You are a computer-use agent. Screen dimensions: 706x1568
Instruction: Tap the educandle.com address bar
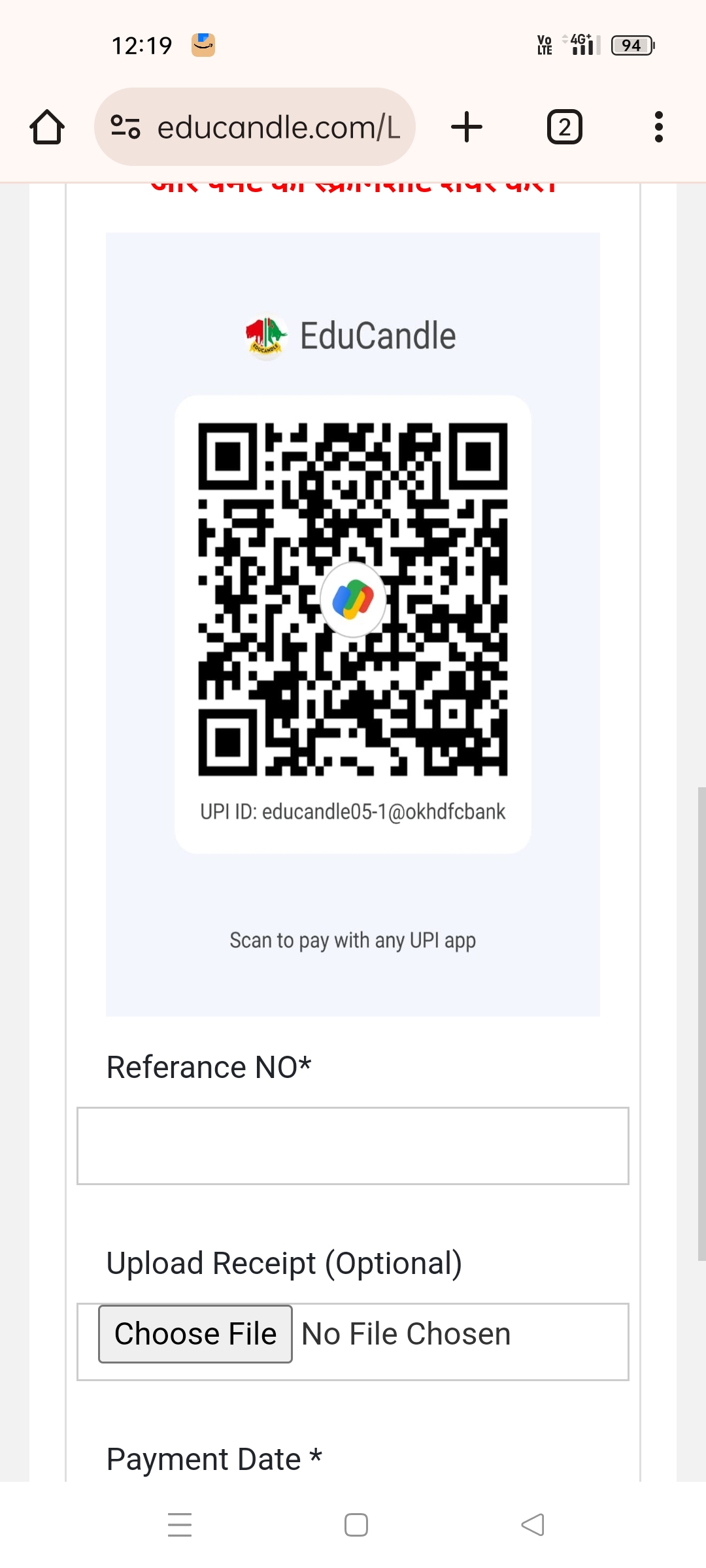click(278, 127)
